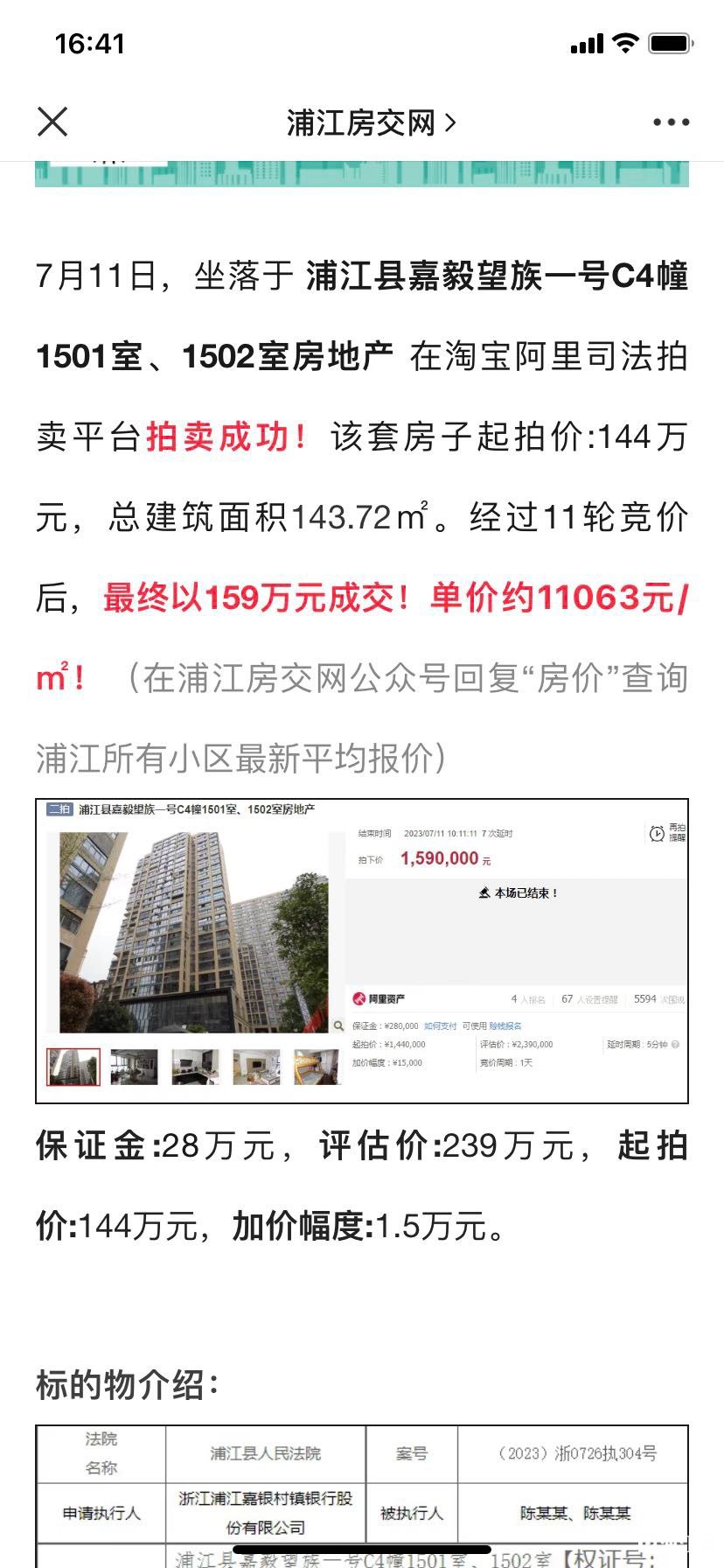Open the auction screenshot image
The height and width of the screenshot is (1568, 724).
[x=362, y=951]
